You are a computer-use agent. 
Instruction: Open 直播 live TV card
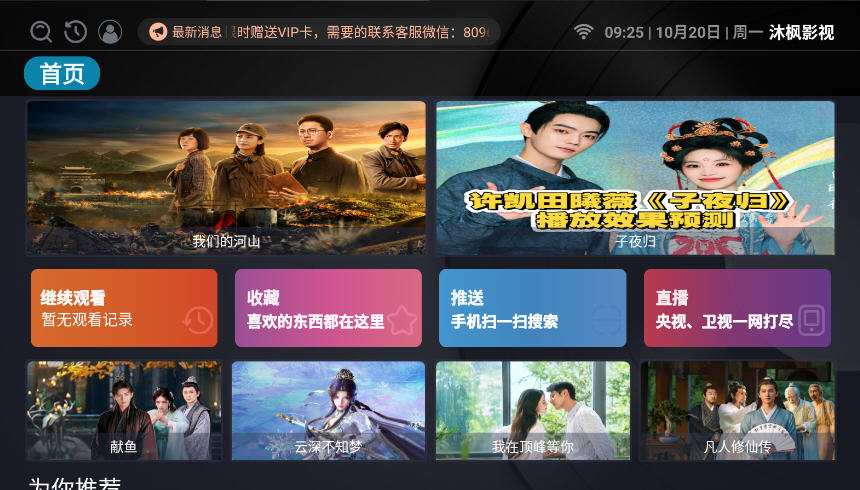[737, 308]
